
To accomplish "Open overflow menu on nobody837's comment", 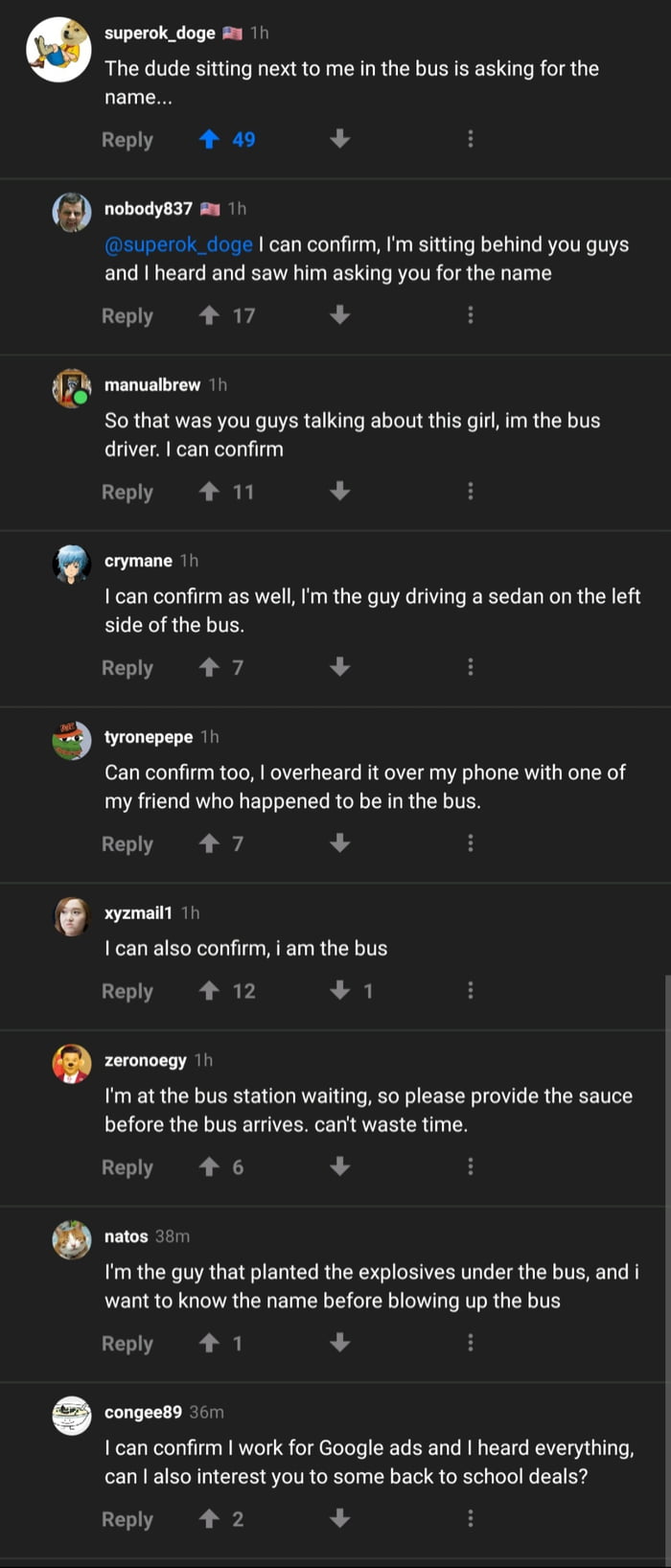I will tap(470, 315).
